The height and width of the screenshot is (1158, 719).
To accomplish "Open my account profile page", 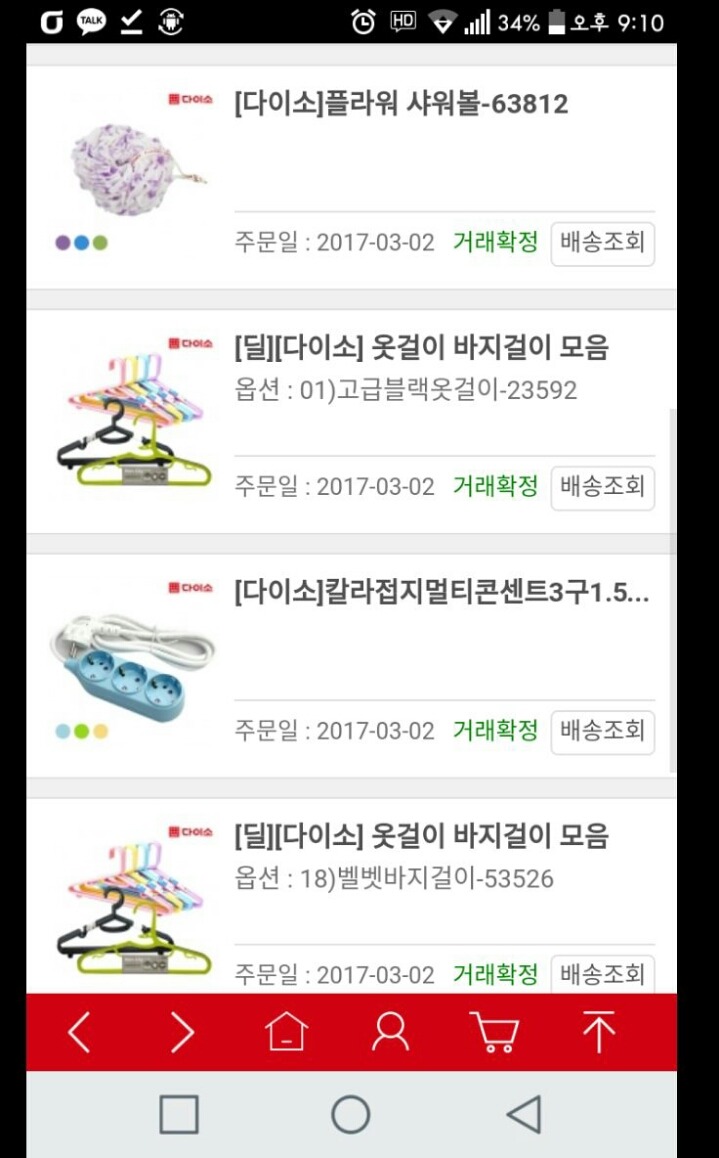I will [390, 1032].
